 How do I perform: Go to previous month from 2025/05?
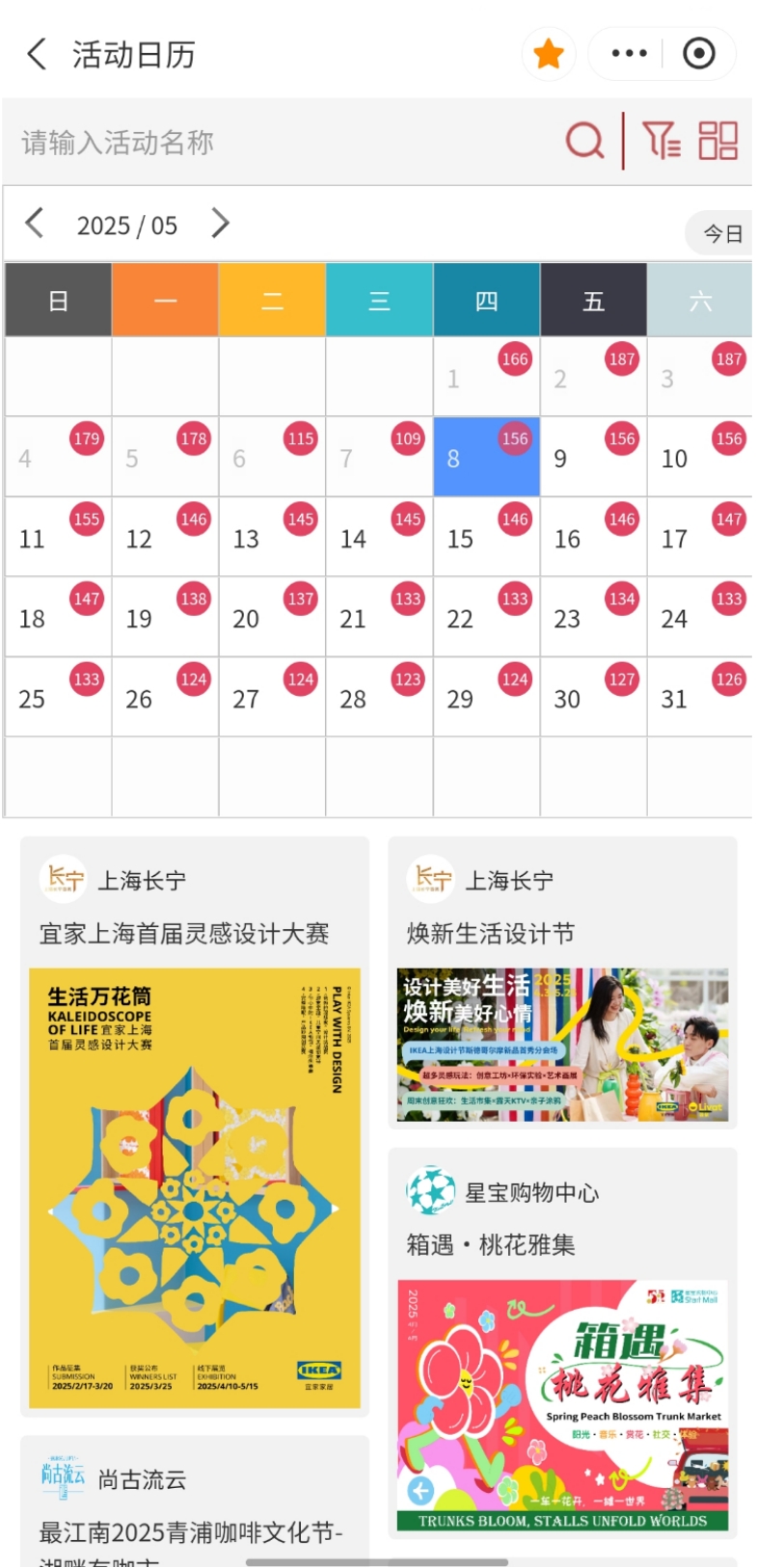35,224
